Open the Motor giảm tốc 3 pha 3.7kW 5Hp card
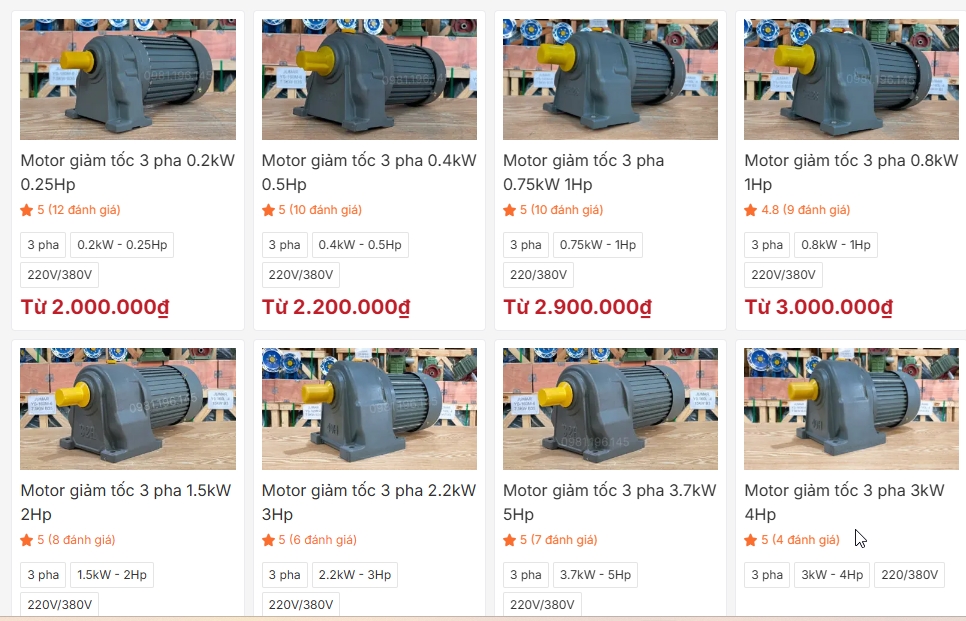The height and width of the screenshot is (621, 966). pos(610,502)
